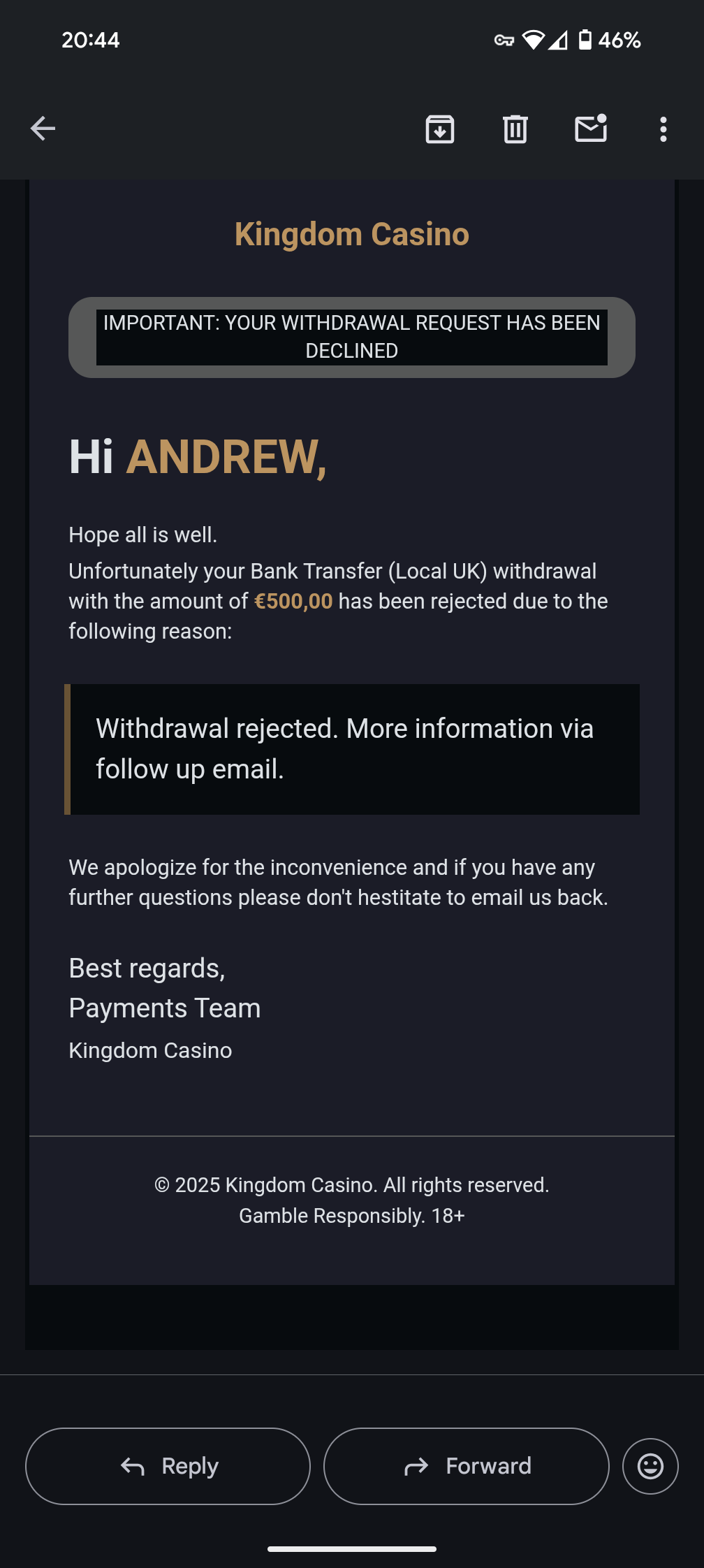The height and width of the screenshot is (1568, 704).
Task: Add an emoji reaction
Action: [650, 1466]
